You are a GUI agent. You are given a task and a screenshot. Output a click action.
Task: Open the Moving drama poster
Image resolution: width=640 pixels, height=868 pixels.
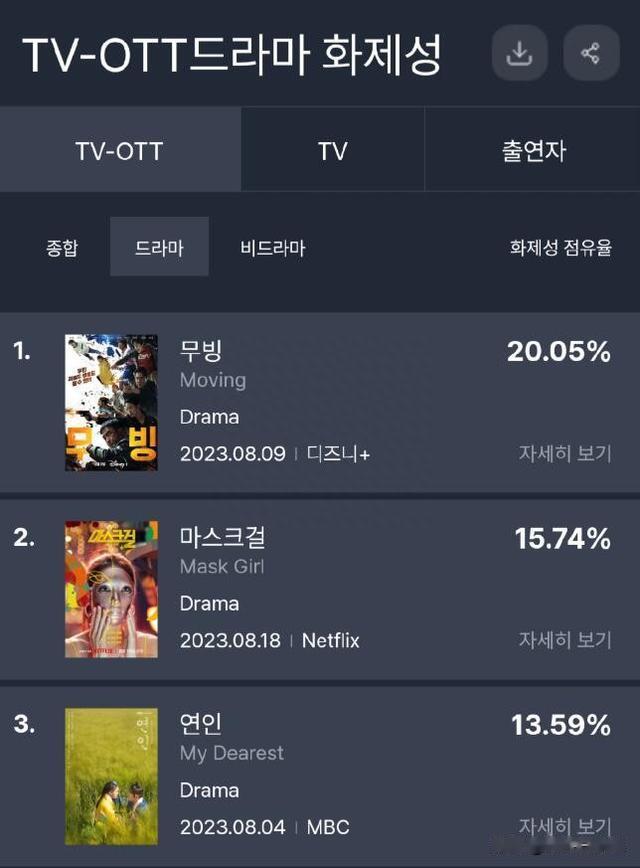[111, 402]
